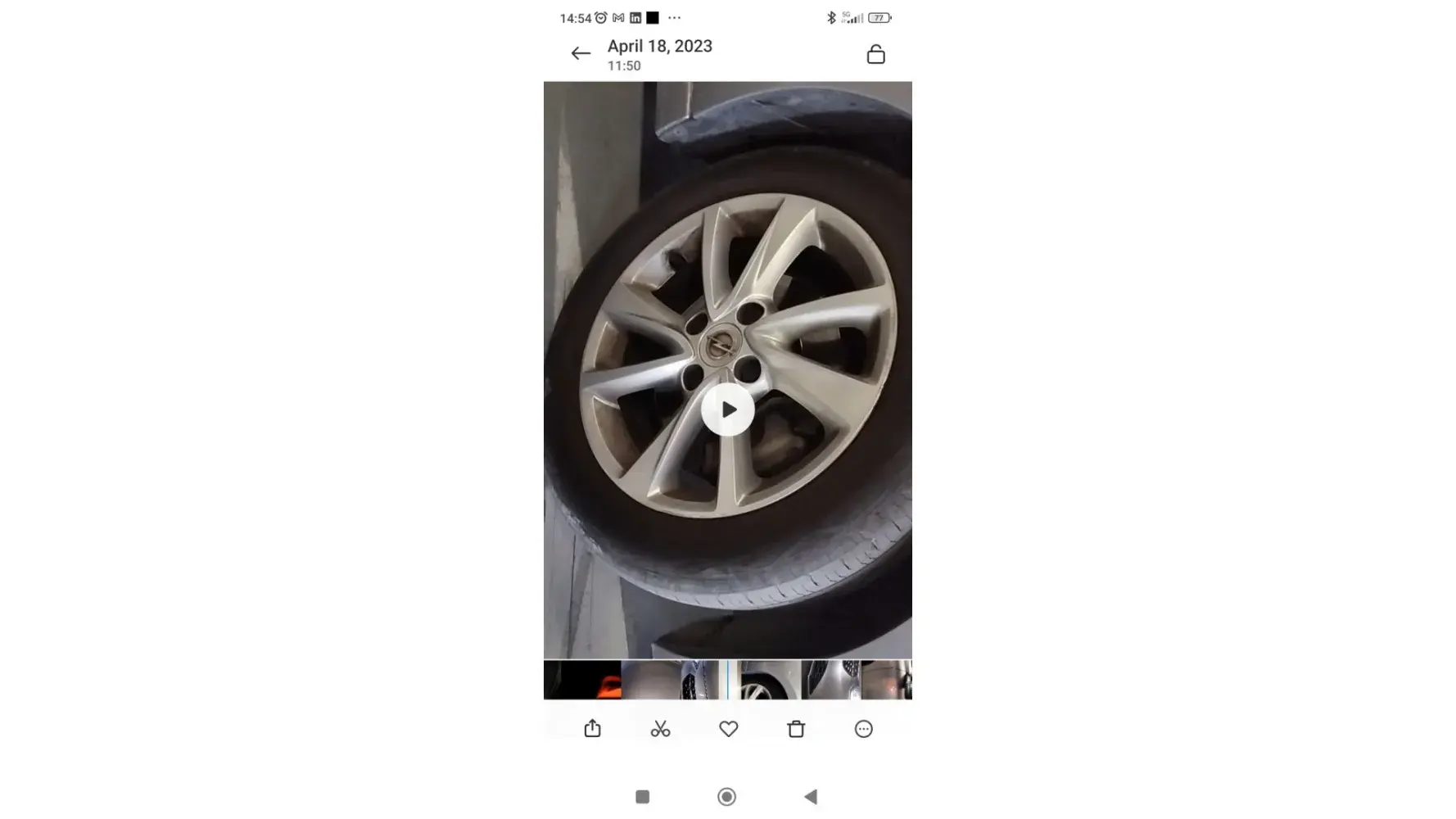Image resolution: width=1456 pixels, height=819 pixels.
Task: Open the scissors trim tool
Action: point(660,729)
